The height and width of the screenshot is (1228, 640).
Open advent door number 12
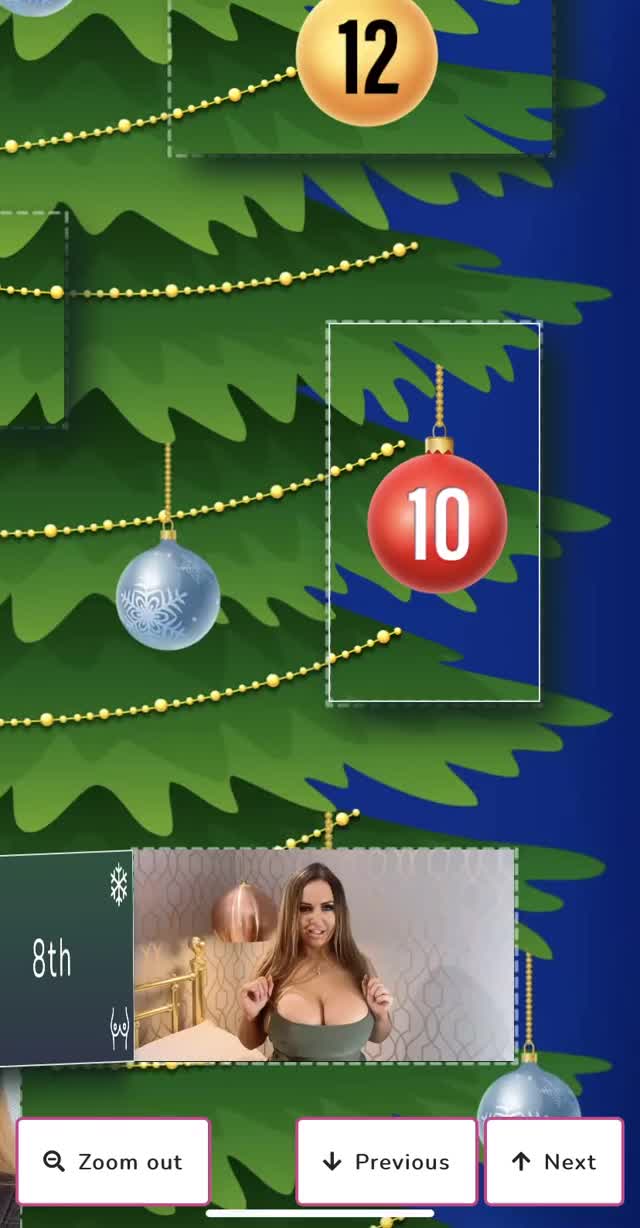[366, 58]
